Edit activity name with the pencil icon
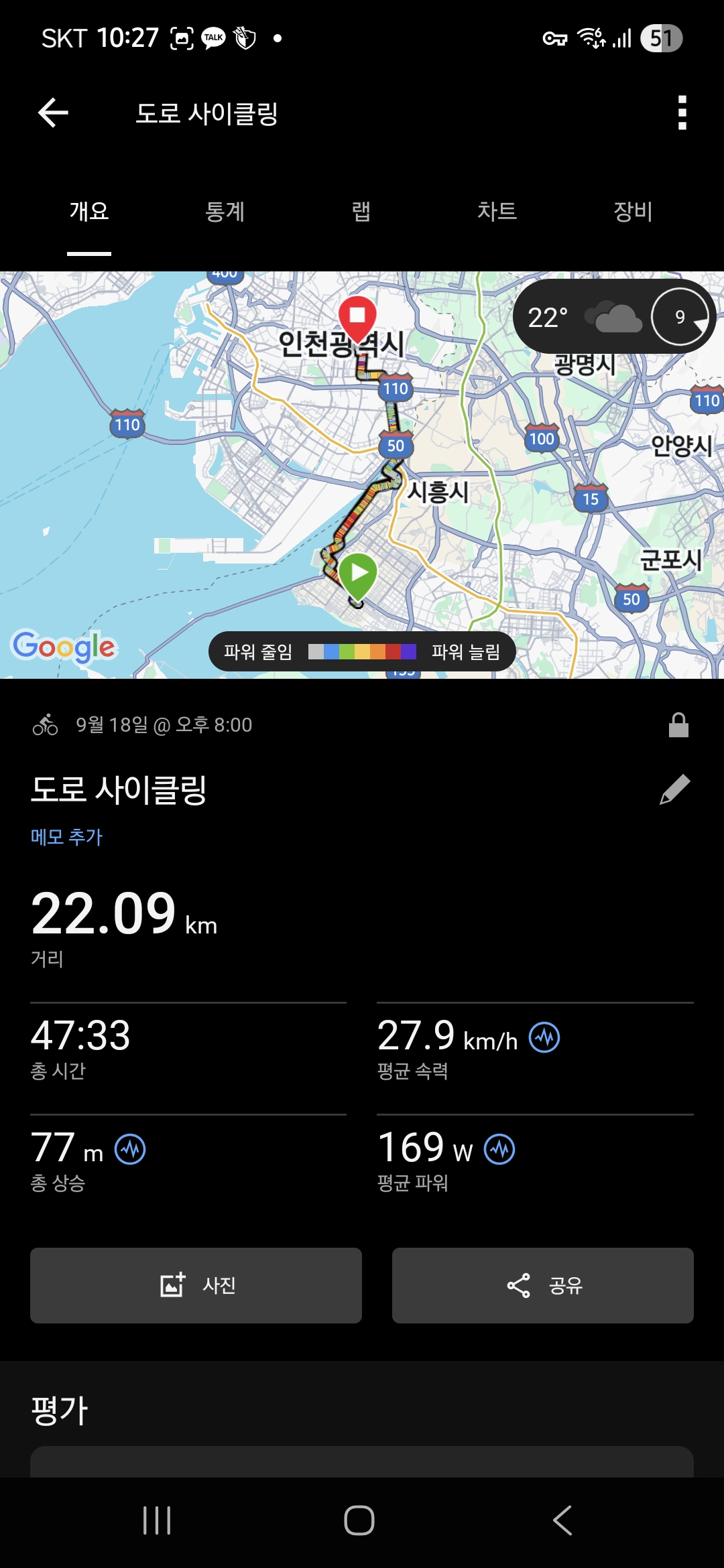The image size is (724, 1568). point(675,789)
